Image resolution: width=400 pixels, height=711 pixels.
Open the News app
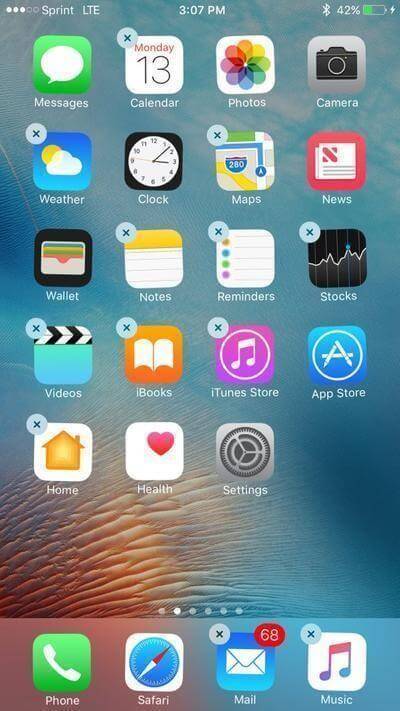coord(337,161)
